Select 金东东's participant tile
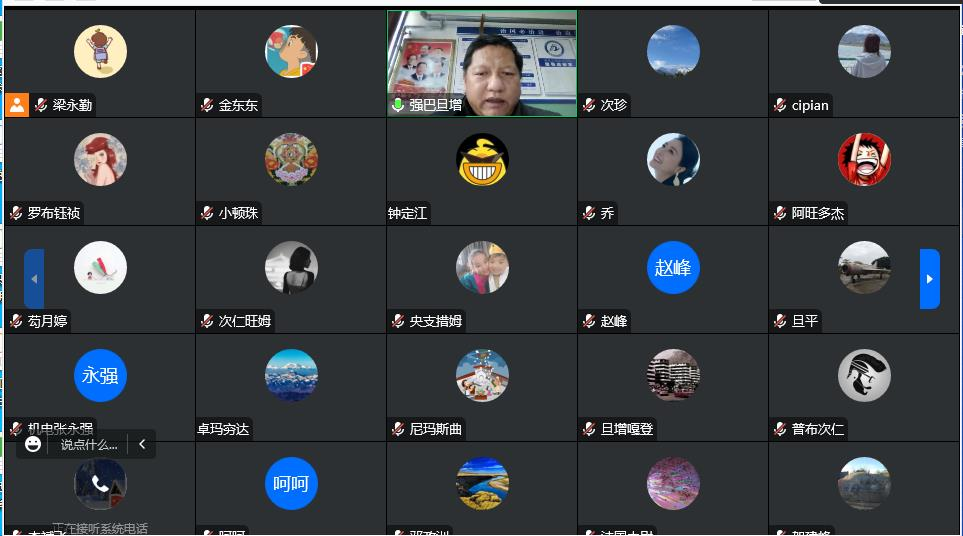 click(290, 63)
